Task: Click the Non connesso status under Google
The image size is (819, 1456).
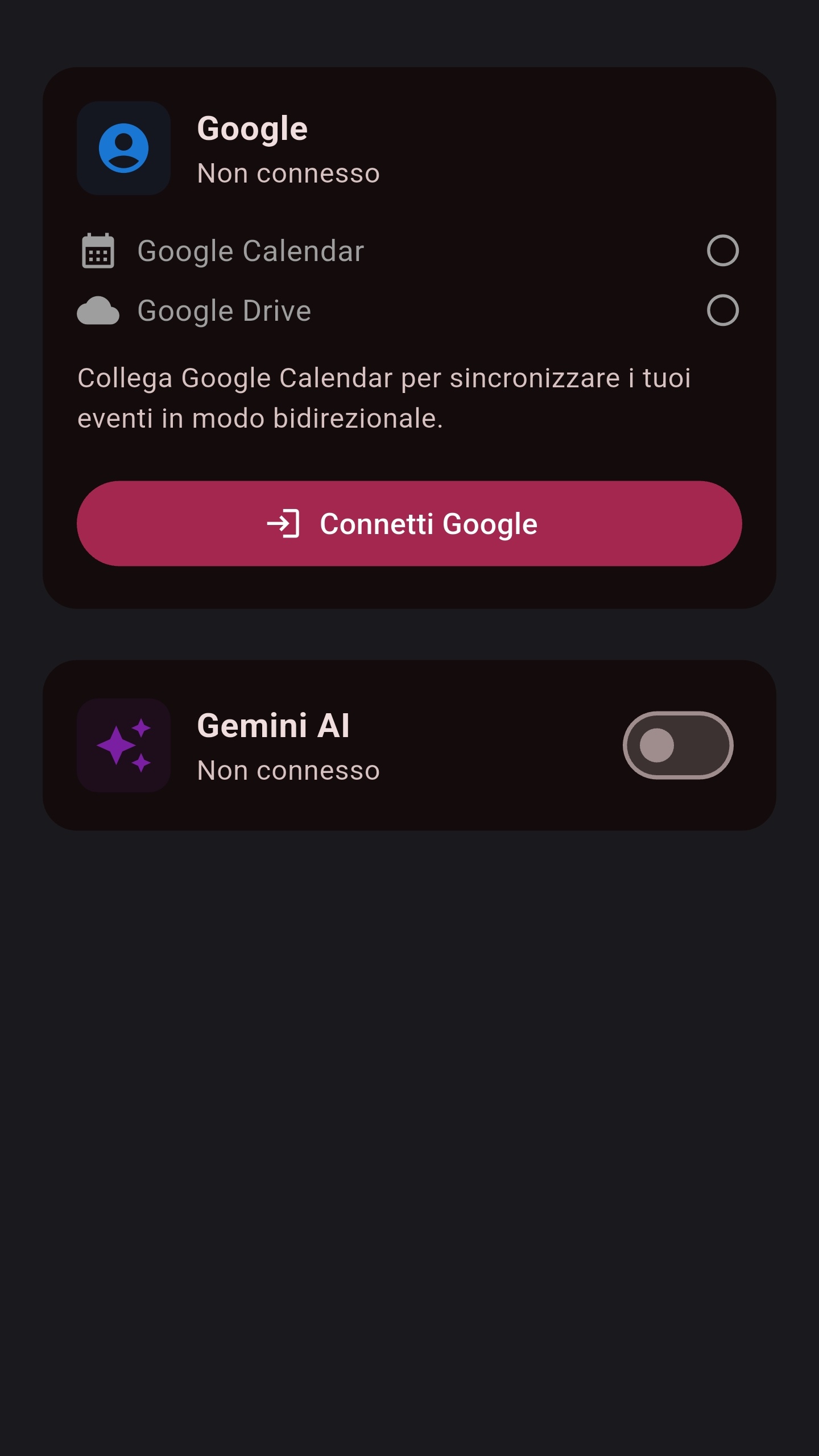Action: [x=288, y=172]
